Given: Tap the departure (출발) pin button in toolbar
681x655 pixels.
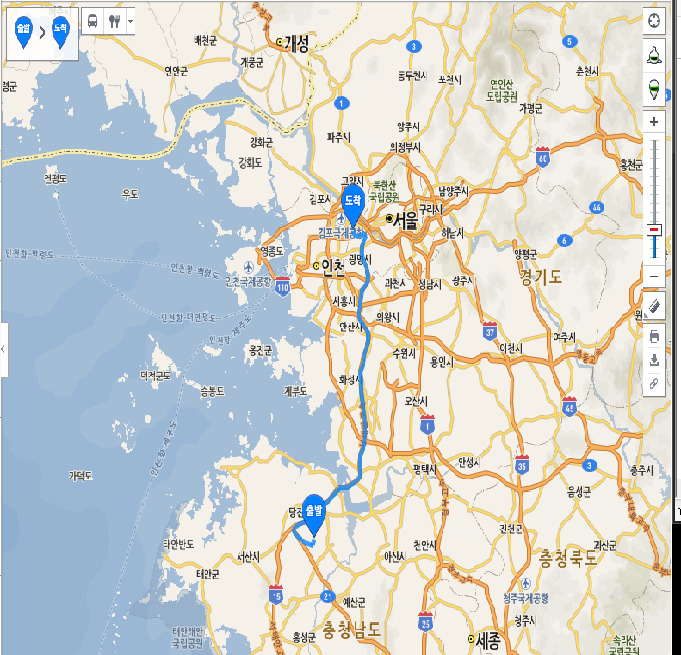Looking at the screenshot, I should [23, 31].
